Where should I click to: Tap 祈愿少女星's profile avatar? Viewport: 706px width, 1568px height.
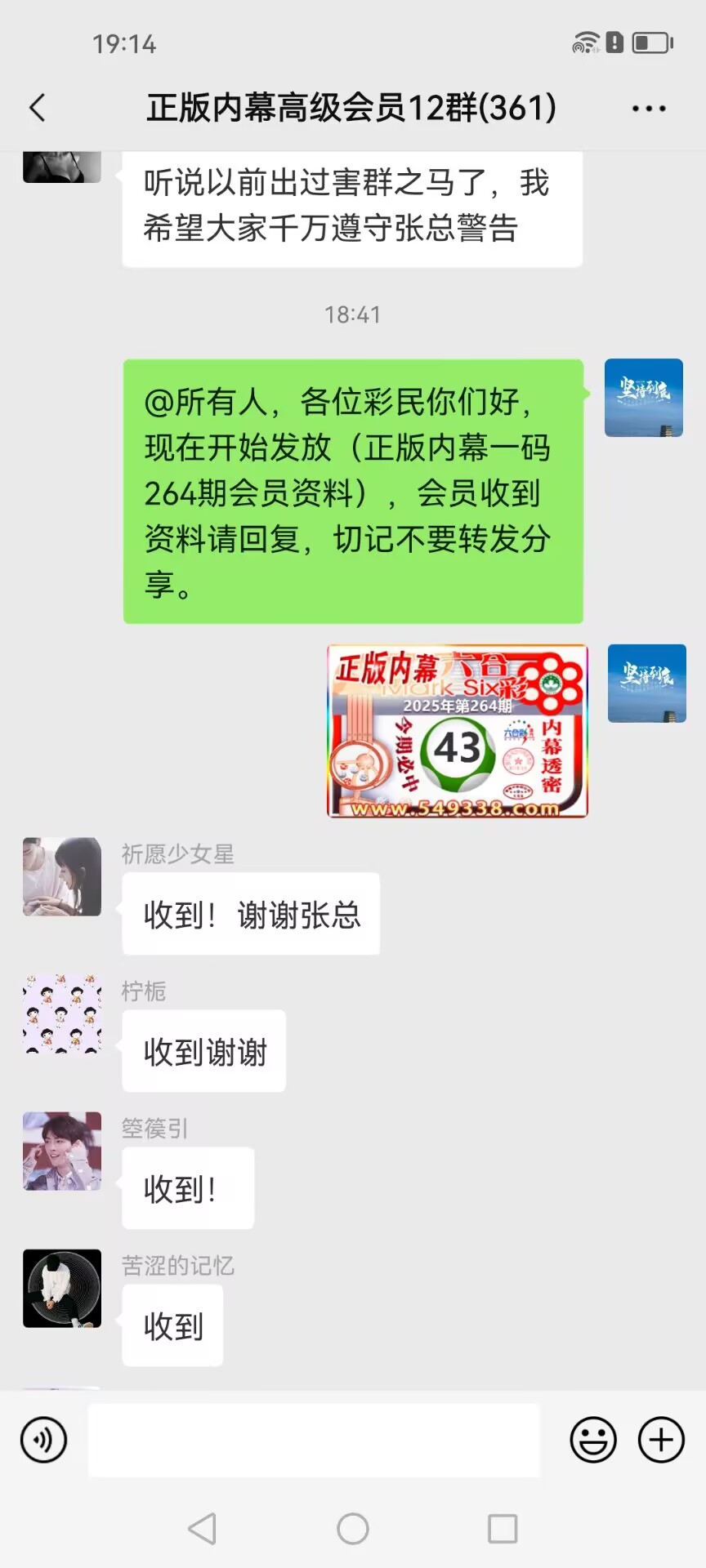62,876
